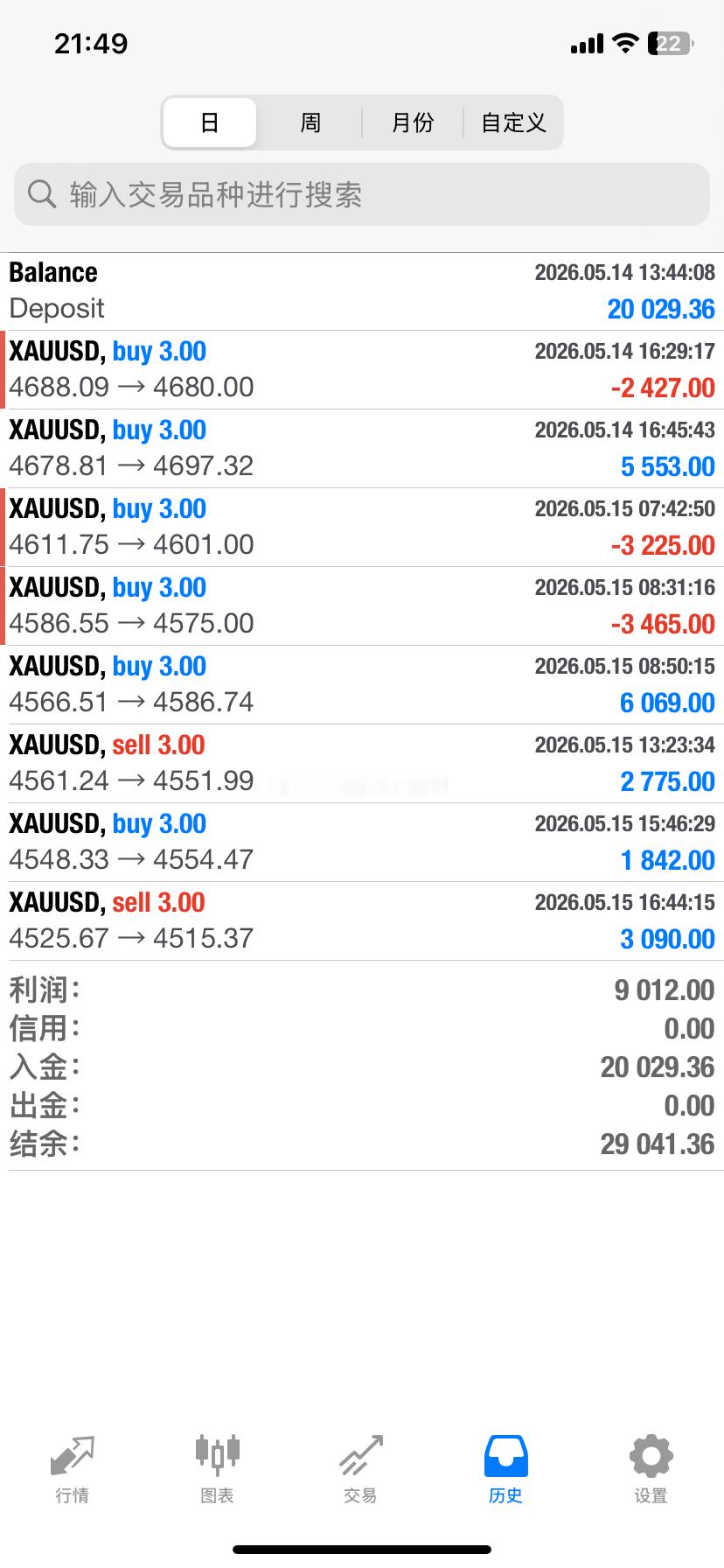Open the XAUUSD sell trade earning 3 090.00
This screenshot has width=724, height=1568.
pyautogui.click(x=362, y=921)
